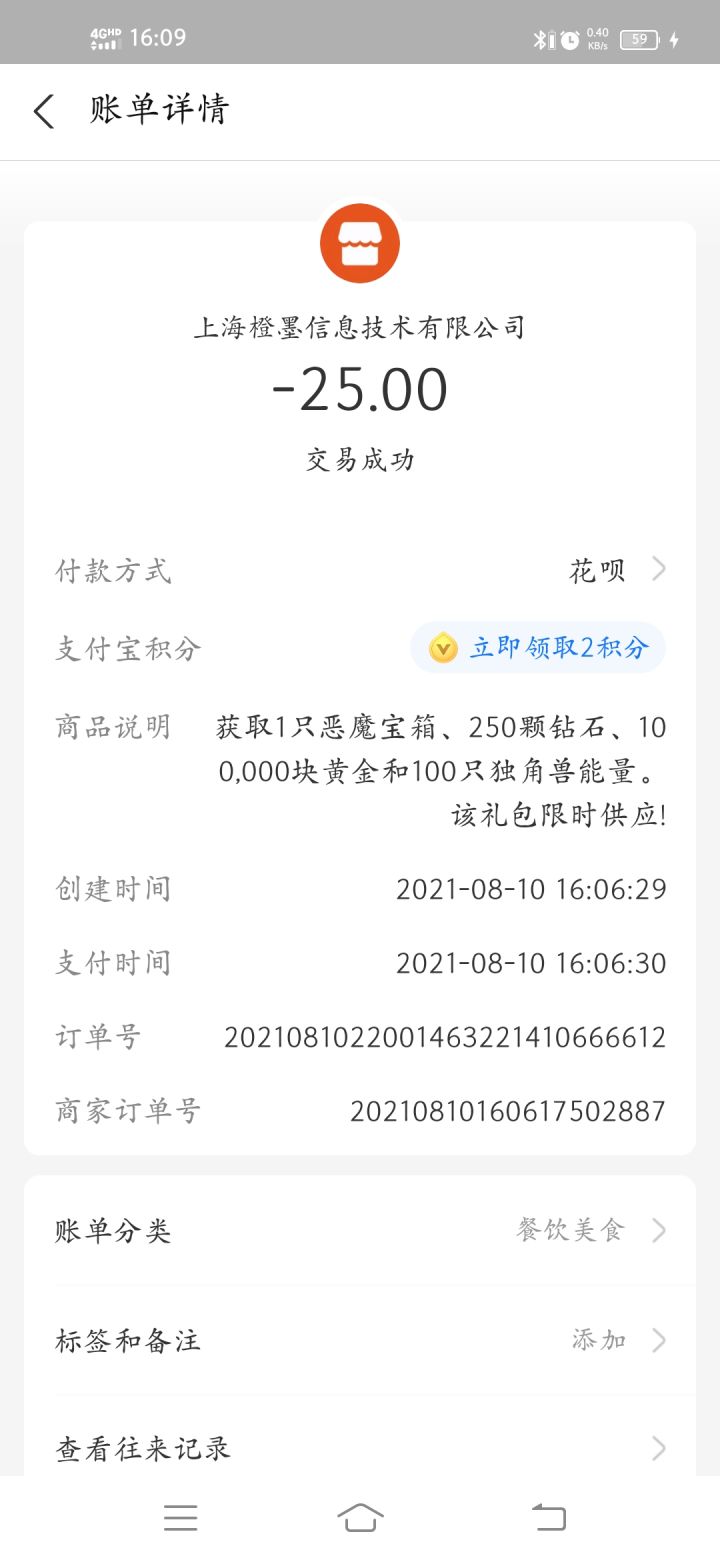Go back from the 账单详情 page
The image size is (720, 1560).
tap(44, 111)
